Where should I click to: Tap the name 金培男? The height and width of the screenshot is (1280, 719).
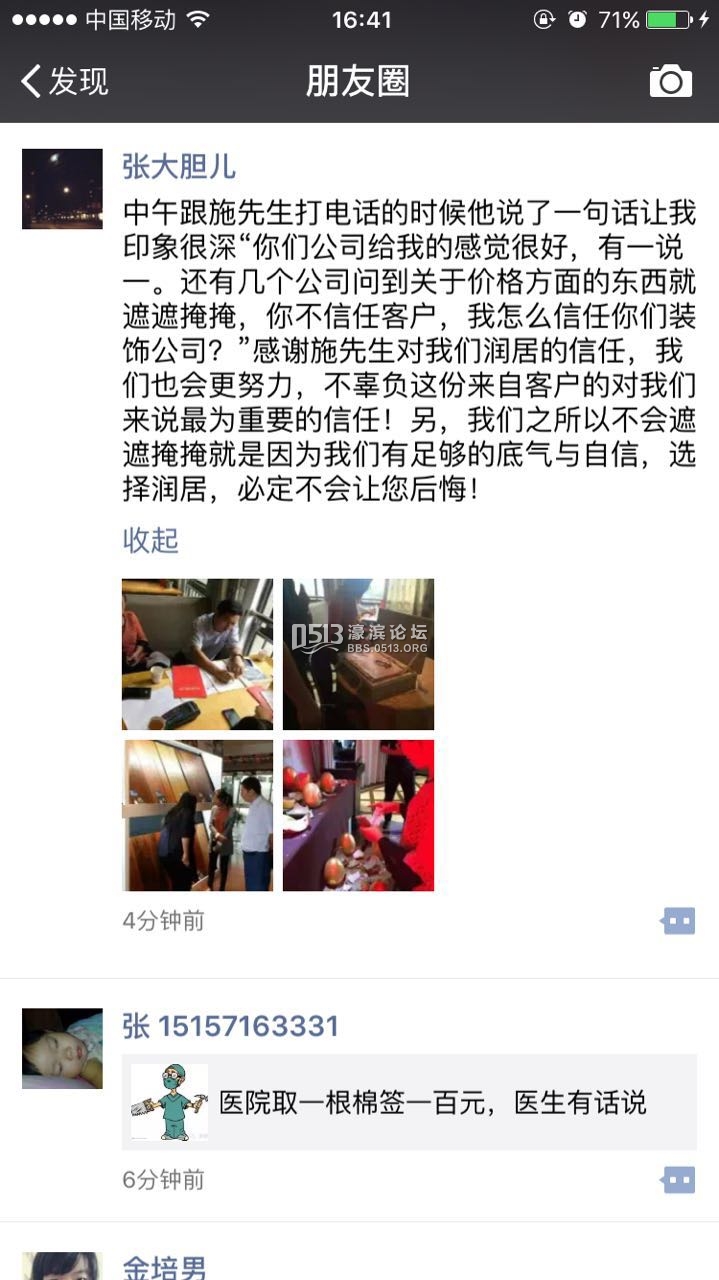(x=164, y=1268)
